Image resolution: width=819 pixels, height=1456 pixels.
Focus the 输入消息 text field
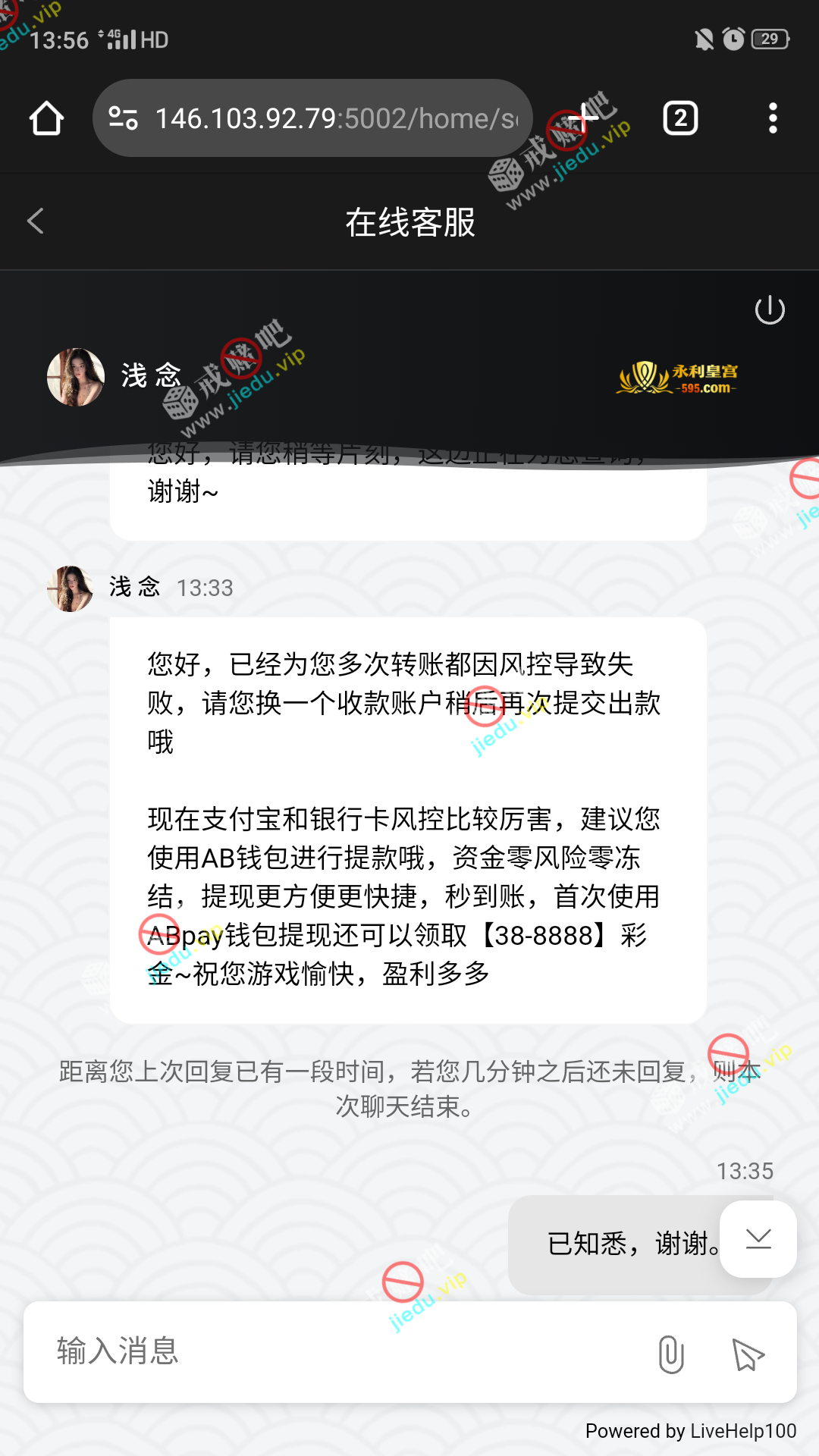tap(334, 1351)
